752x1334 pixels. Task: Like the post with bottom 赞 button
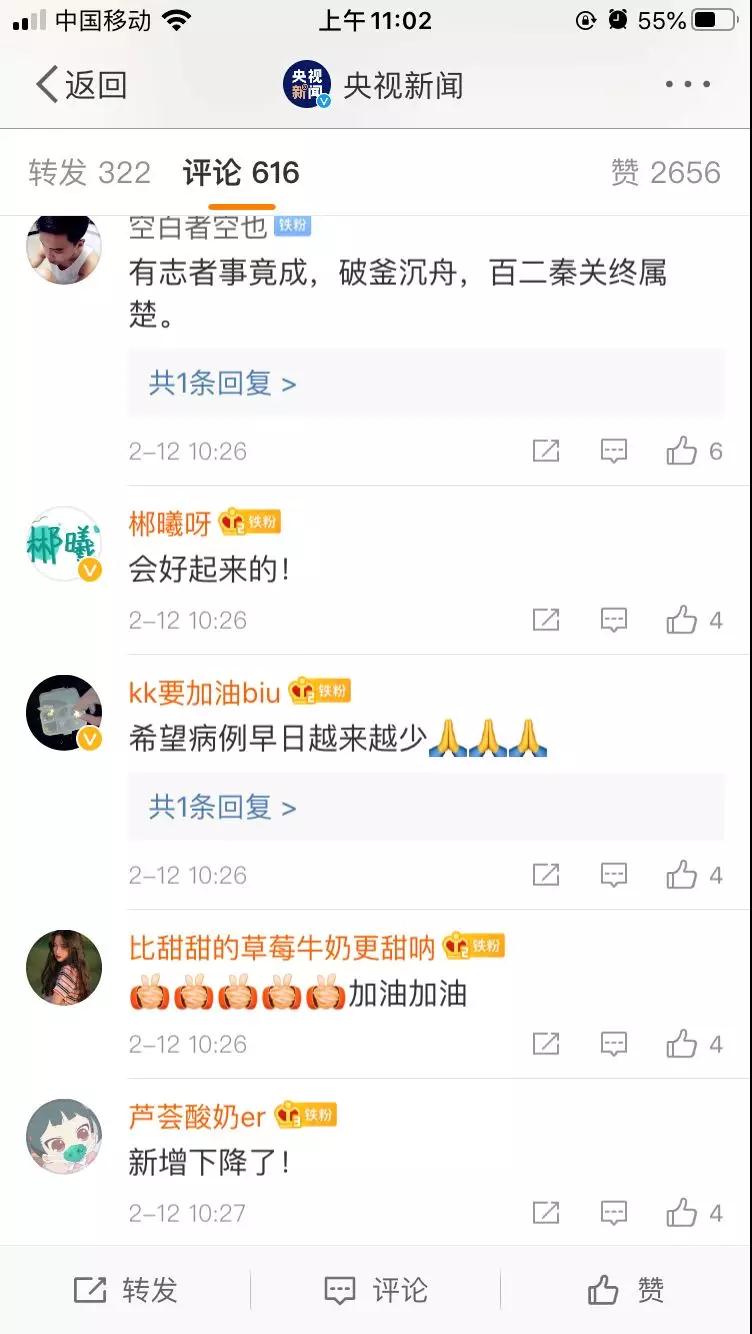click(626, 1290)
